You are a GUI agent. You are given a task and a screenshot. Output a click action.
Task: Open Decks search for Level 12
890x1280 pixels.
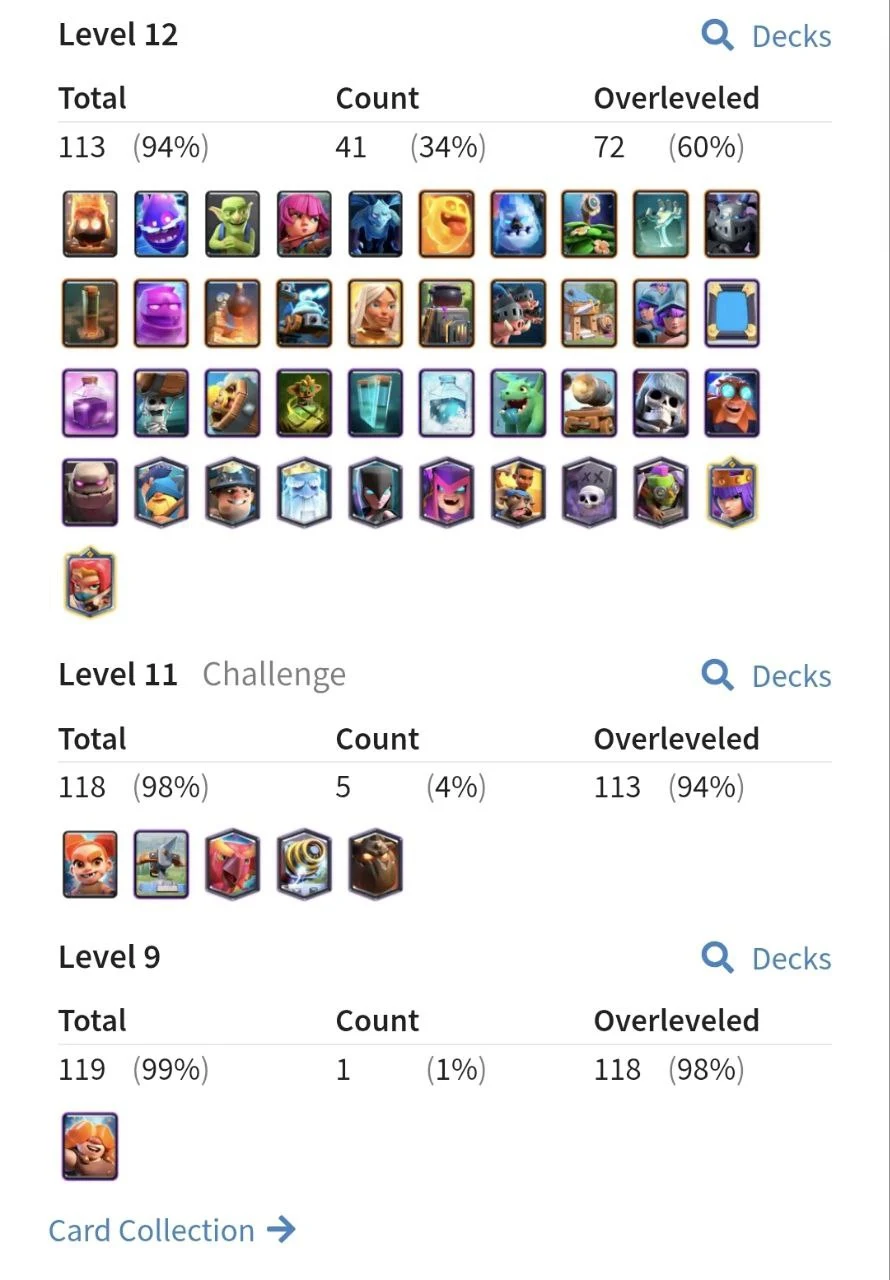click(767, 36)
